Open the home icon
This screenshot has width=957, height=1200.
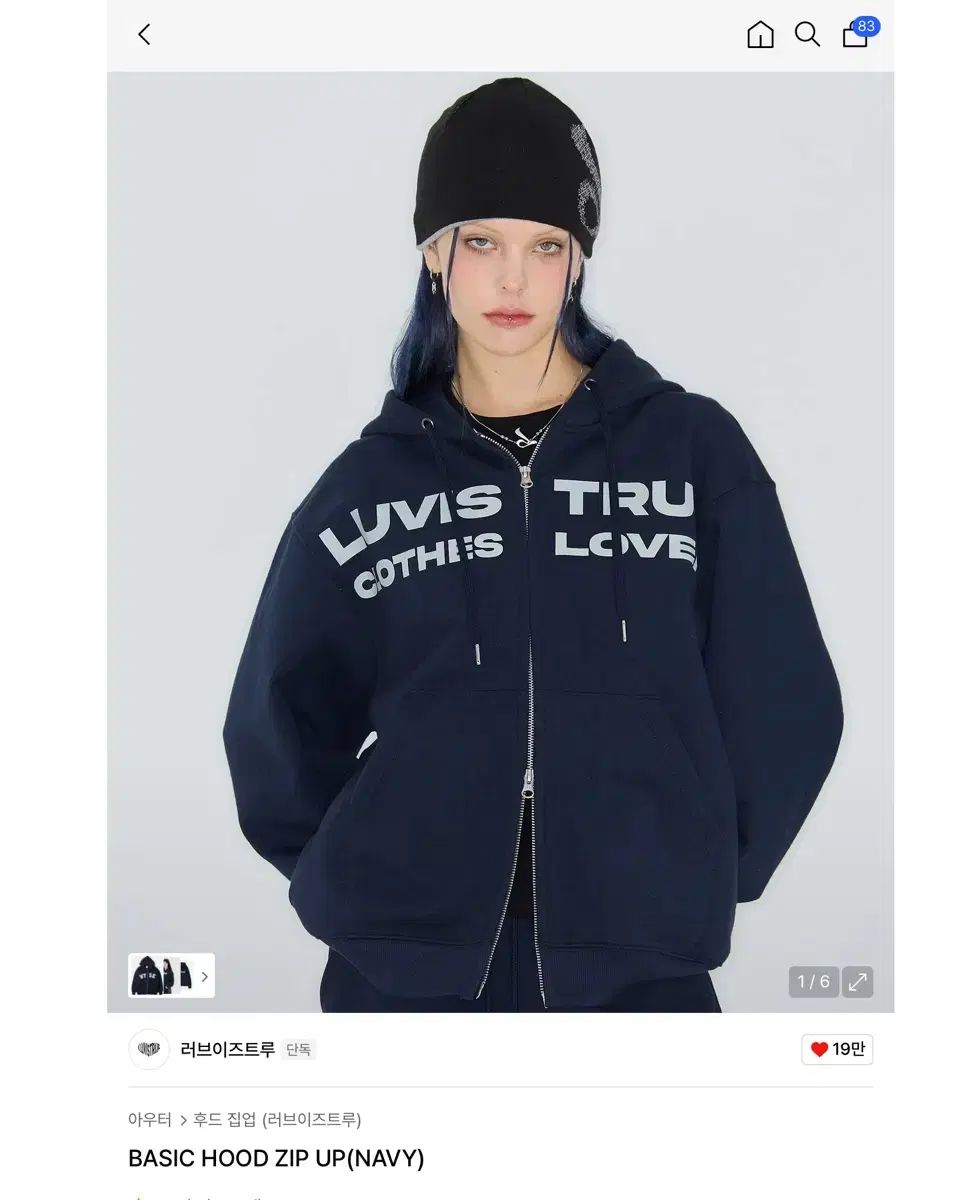pos(760,35)
